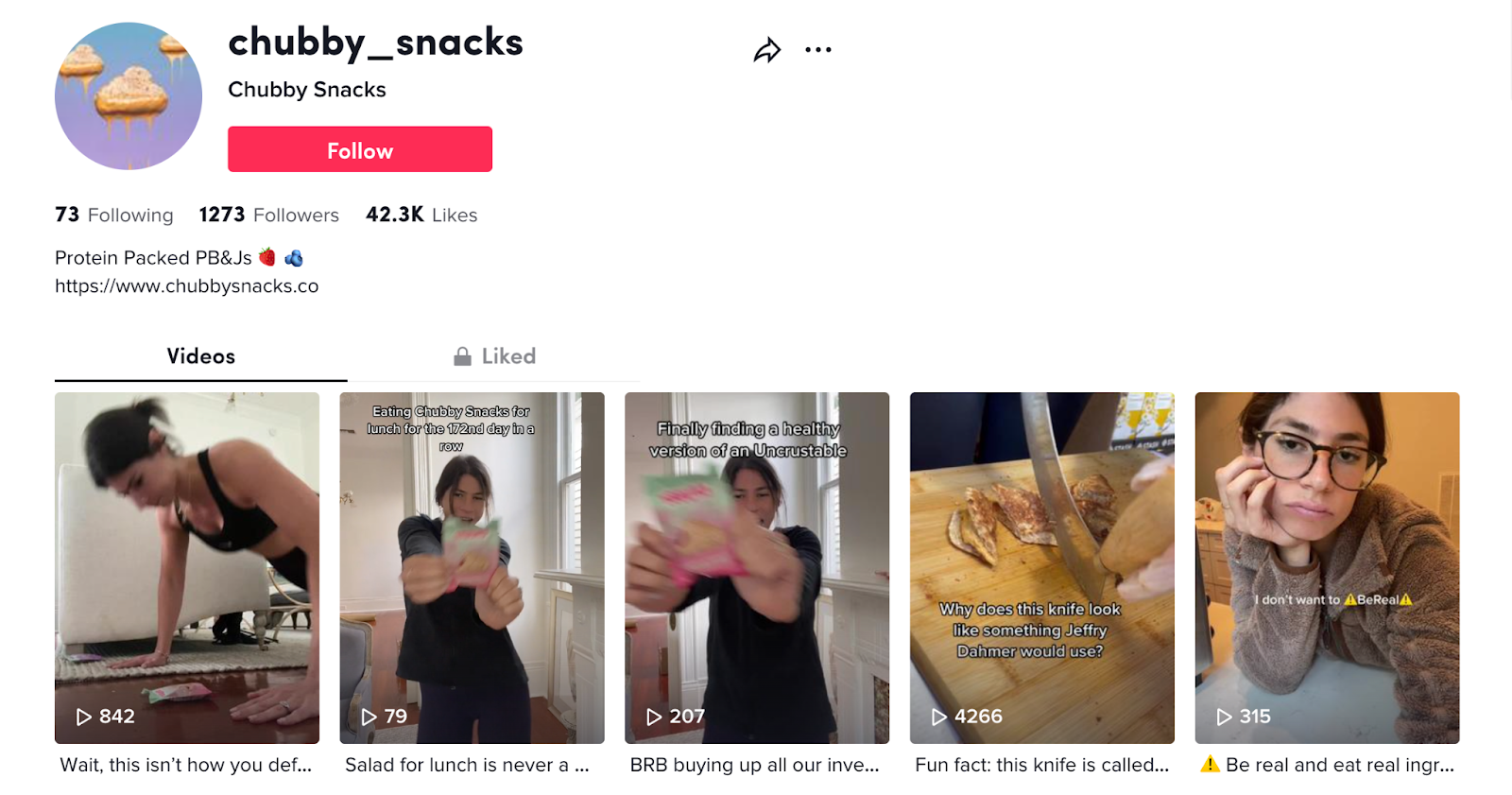1512x795 pixels.
Task: Follow Chubby Snacks
Action: 359,149
